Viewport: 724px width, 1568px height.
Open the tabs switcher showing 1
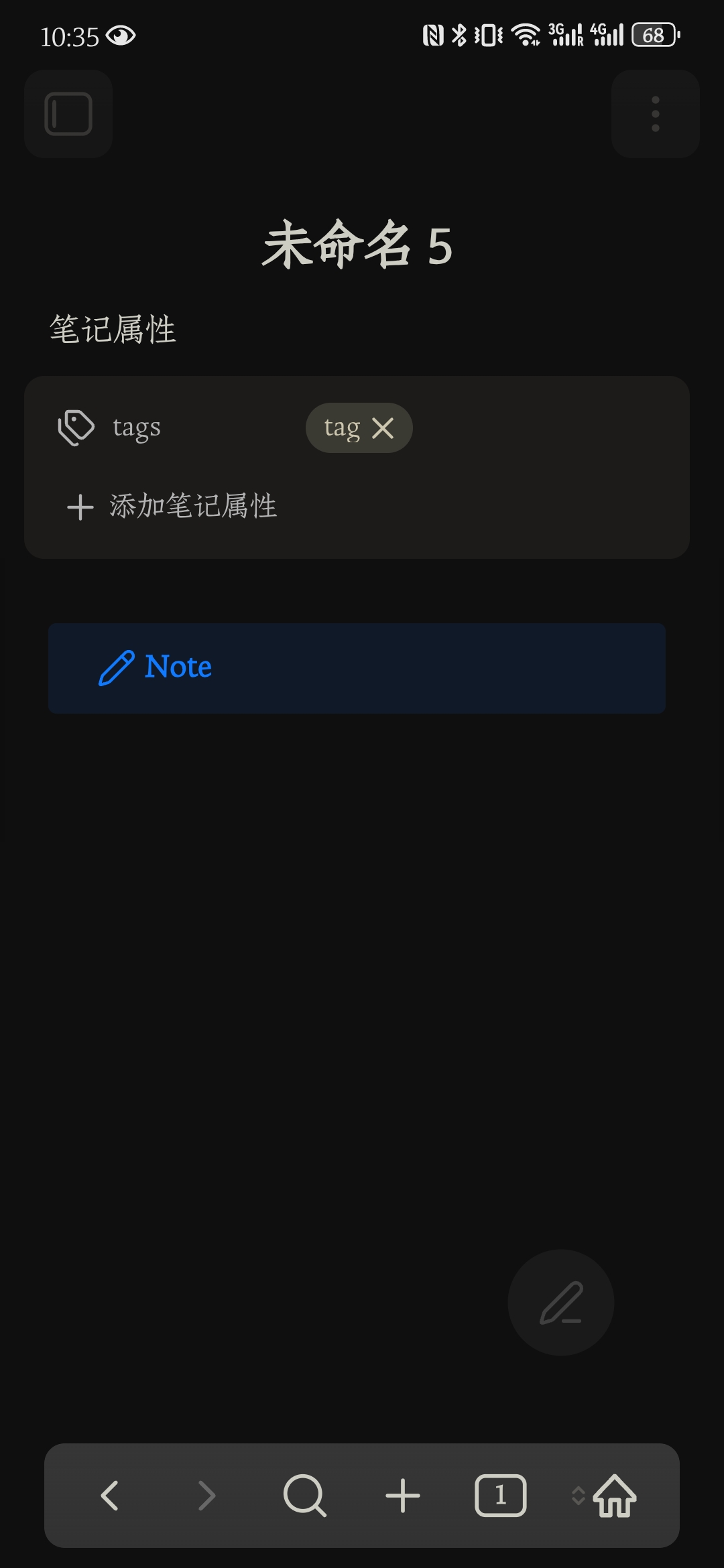tap(500, 1496)
